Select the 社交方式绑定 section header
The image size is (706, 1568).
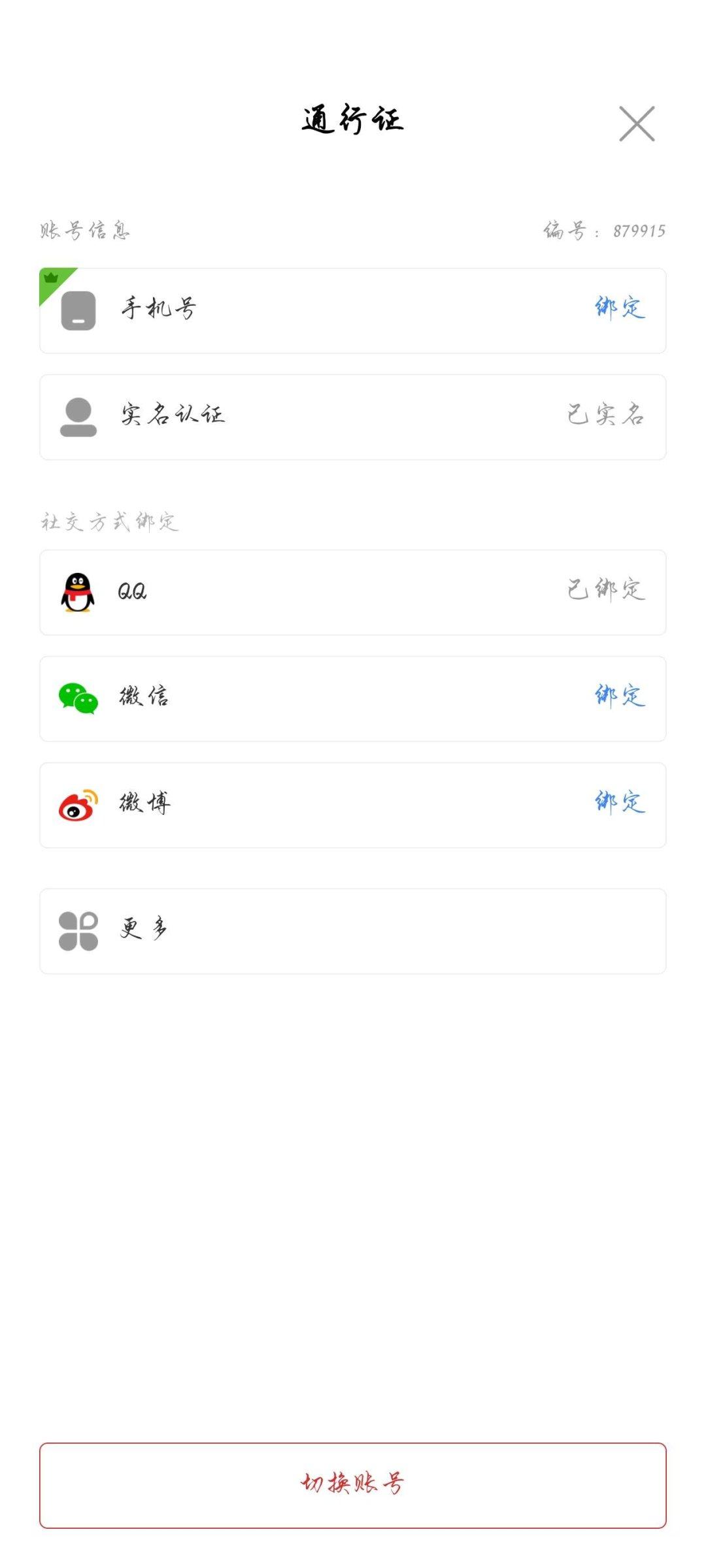[109, 519]
